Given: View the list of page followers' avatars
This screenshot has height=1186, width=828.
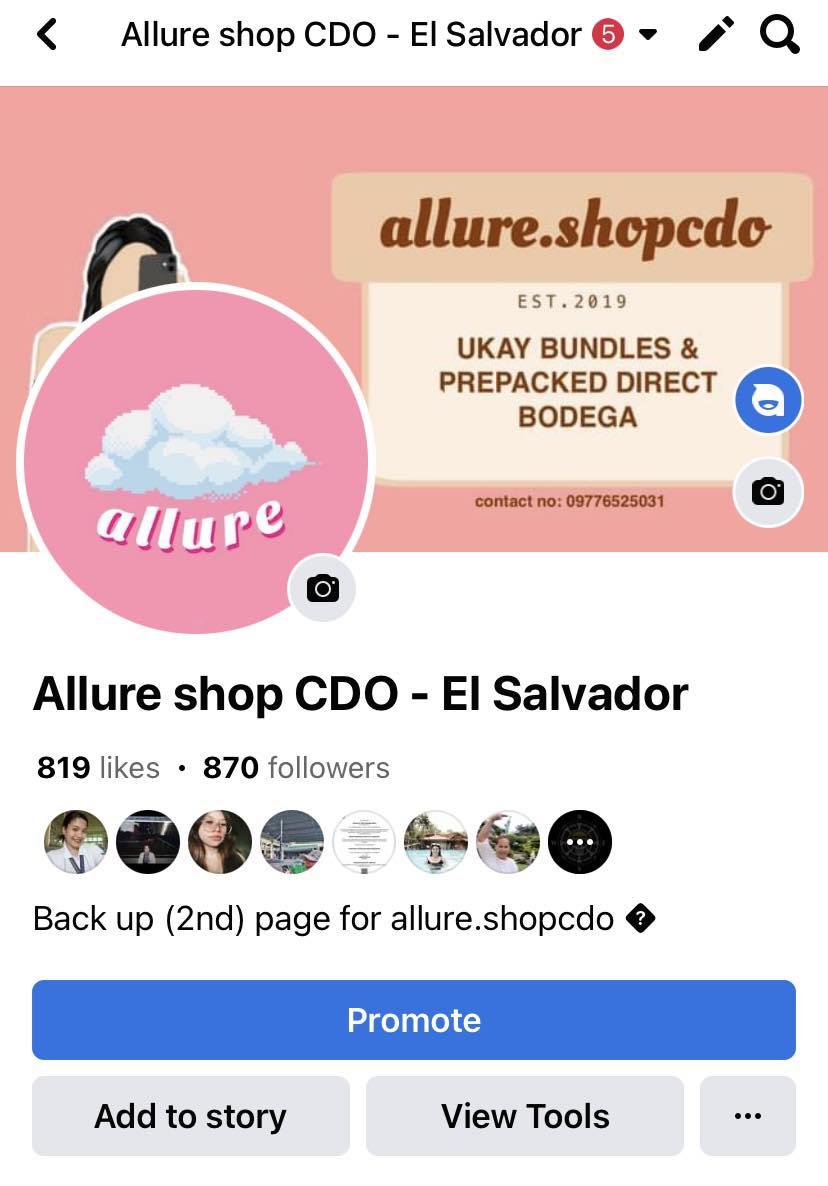Looking at the screenshot, I should [327, 842].
